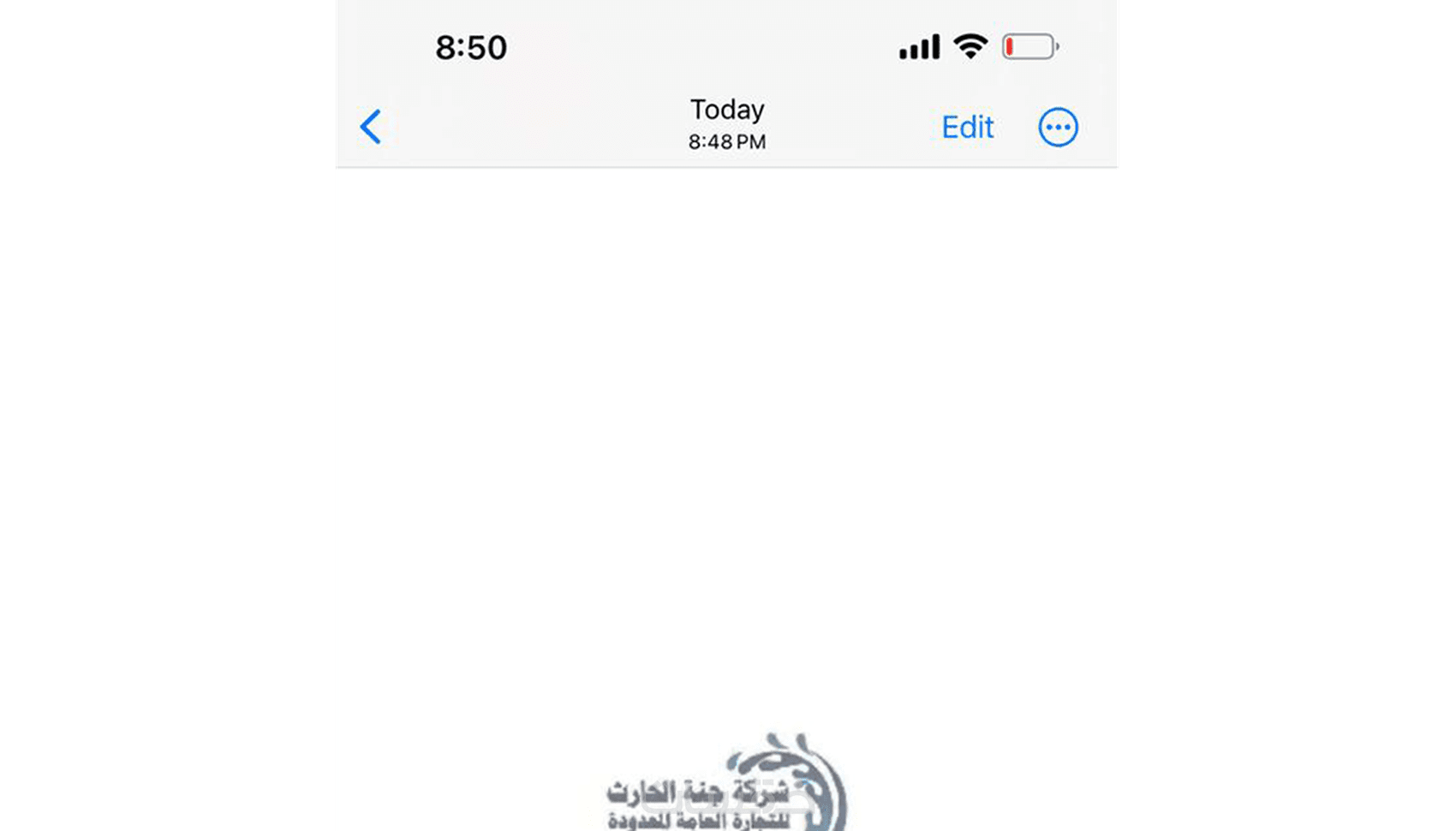Go back to the photo library

370,127
